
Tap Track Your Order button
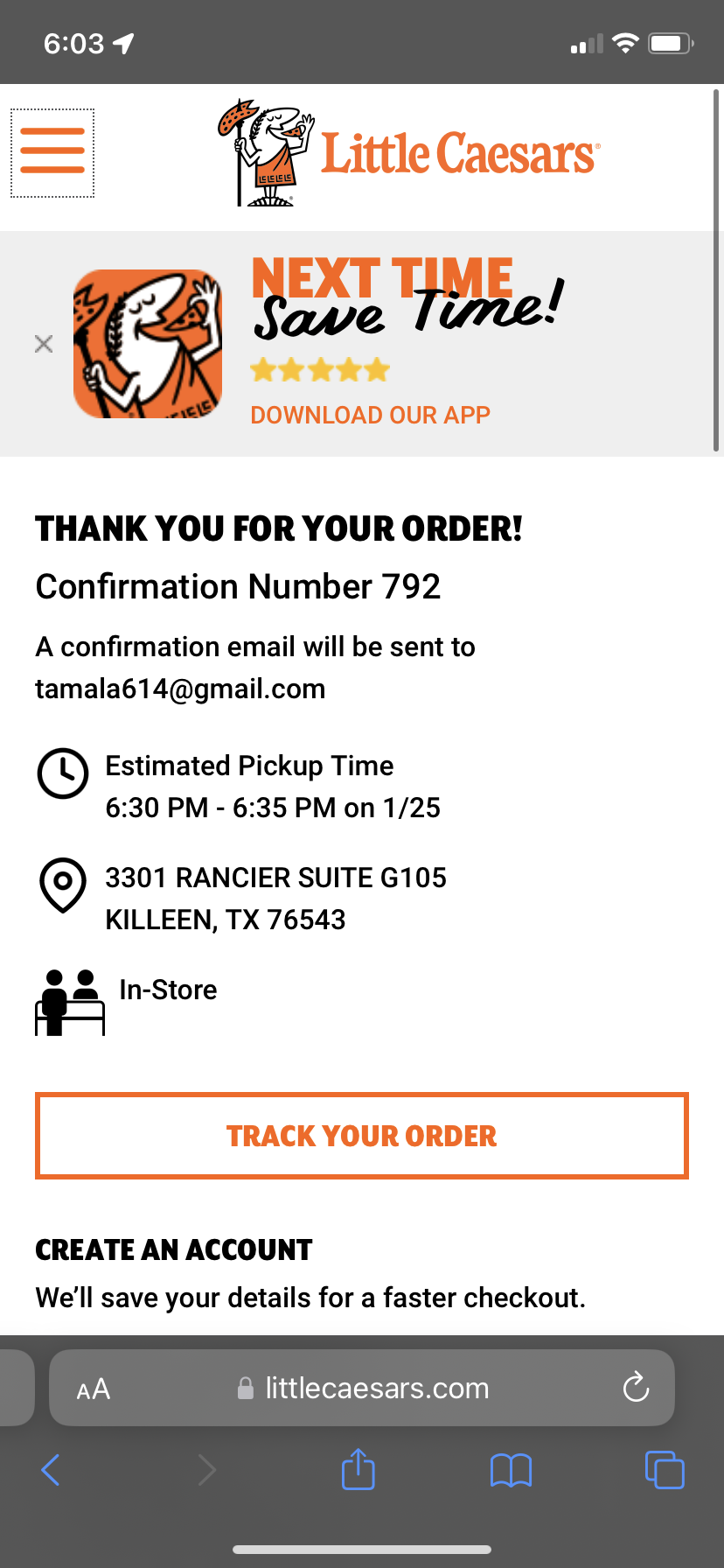tap(362, 1136)
